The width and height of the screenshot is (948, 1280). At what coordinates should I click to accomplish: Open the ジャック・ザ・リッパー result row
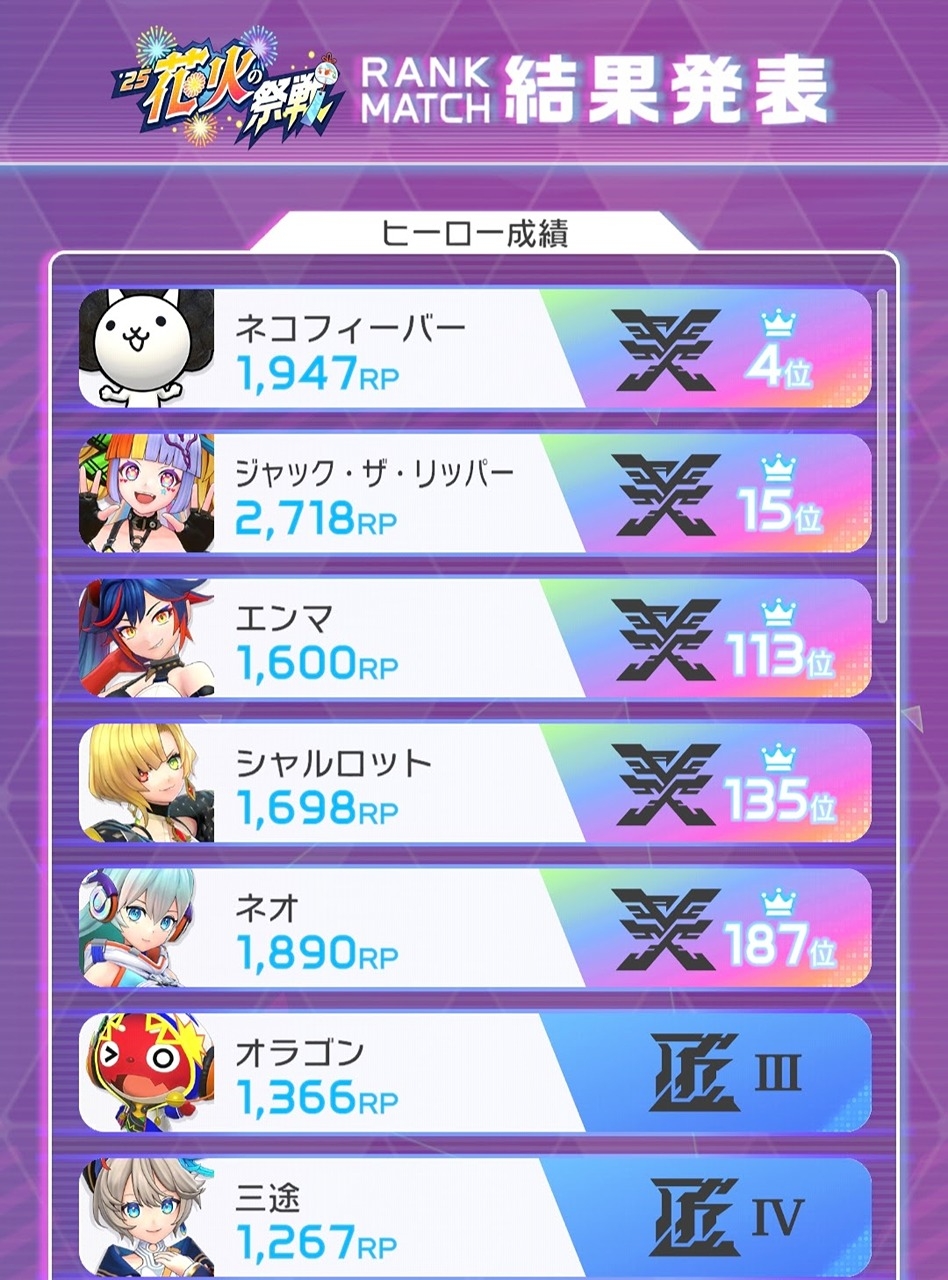[475, 494]
